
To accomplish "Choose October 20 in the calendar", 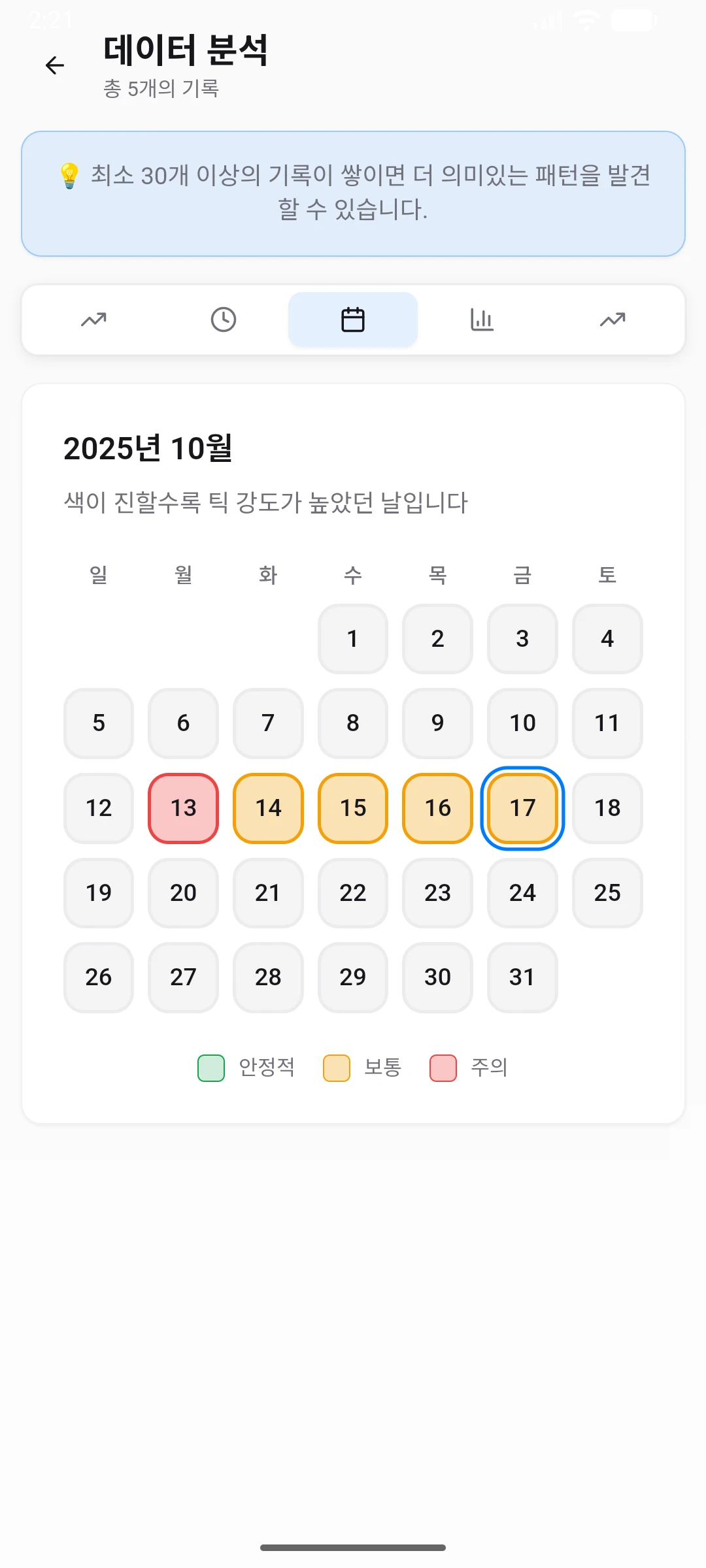I will [x=184, y=892].
